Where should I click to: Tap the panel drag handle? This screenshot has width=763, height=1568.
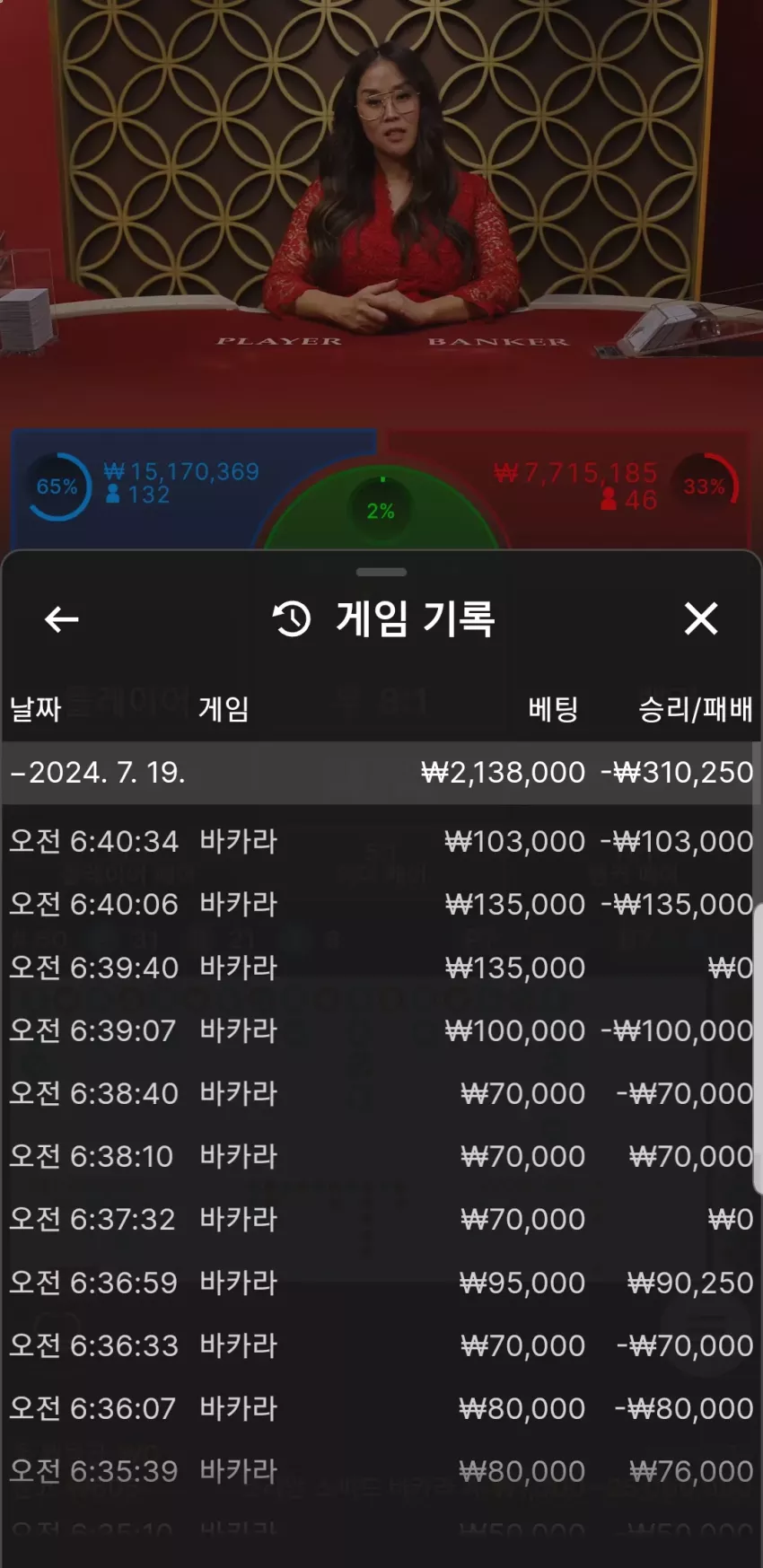point(381,572)
